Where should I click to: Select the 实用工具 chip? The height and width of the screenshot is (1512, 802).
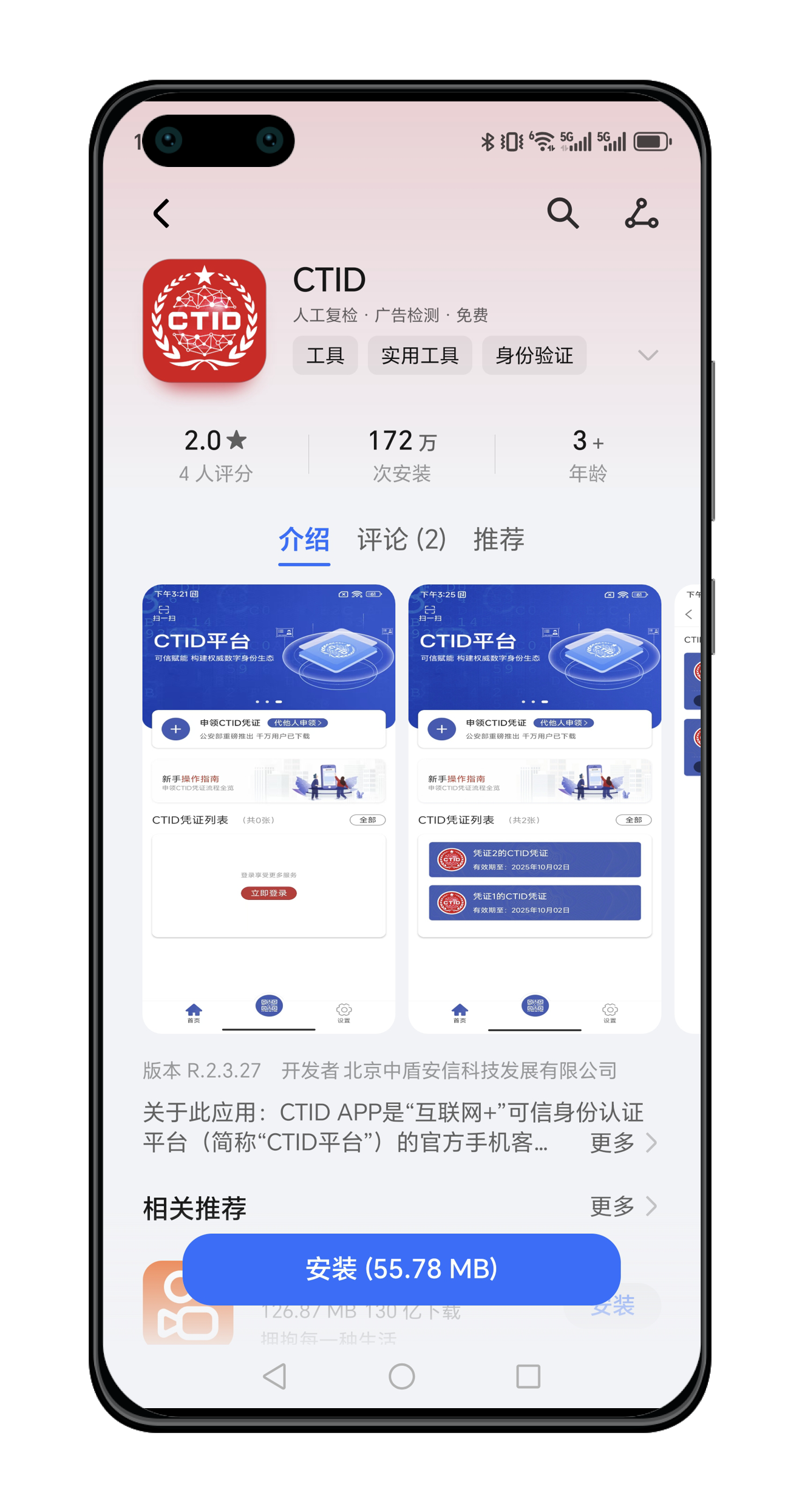pyautogui.click(x=420, y=355)
